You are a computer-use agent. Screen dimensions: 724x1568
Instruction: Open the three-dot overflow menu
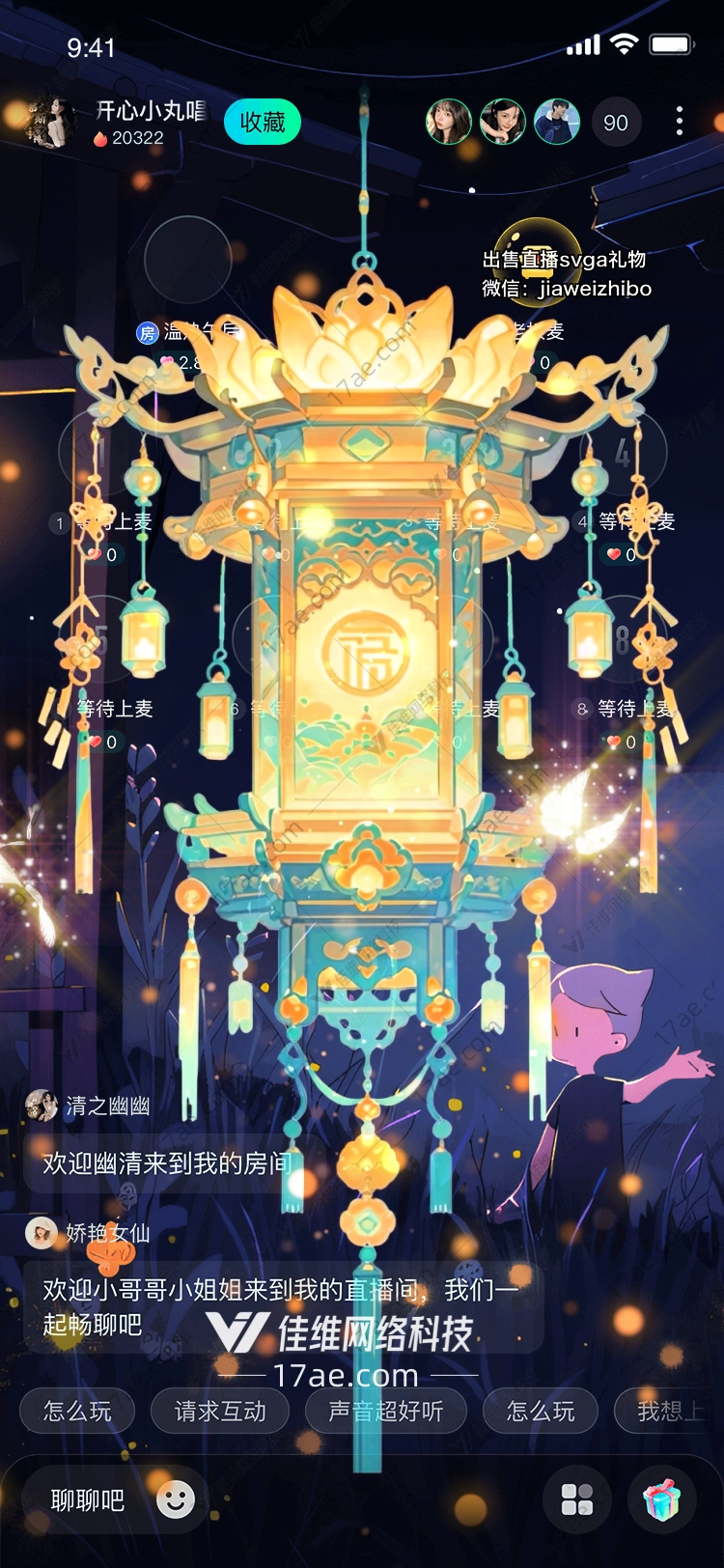tap(680, 122)
